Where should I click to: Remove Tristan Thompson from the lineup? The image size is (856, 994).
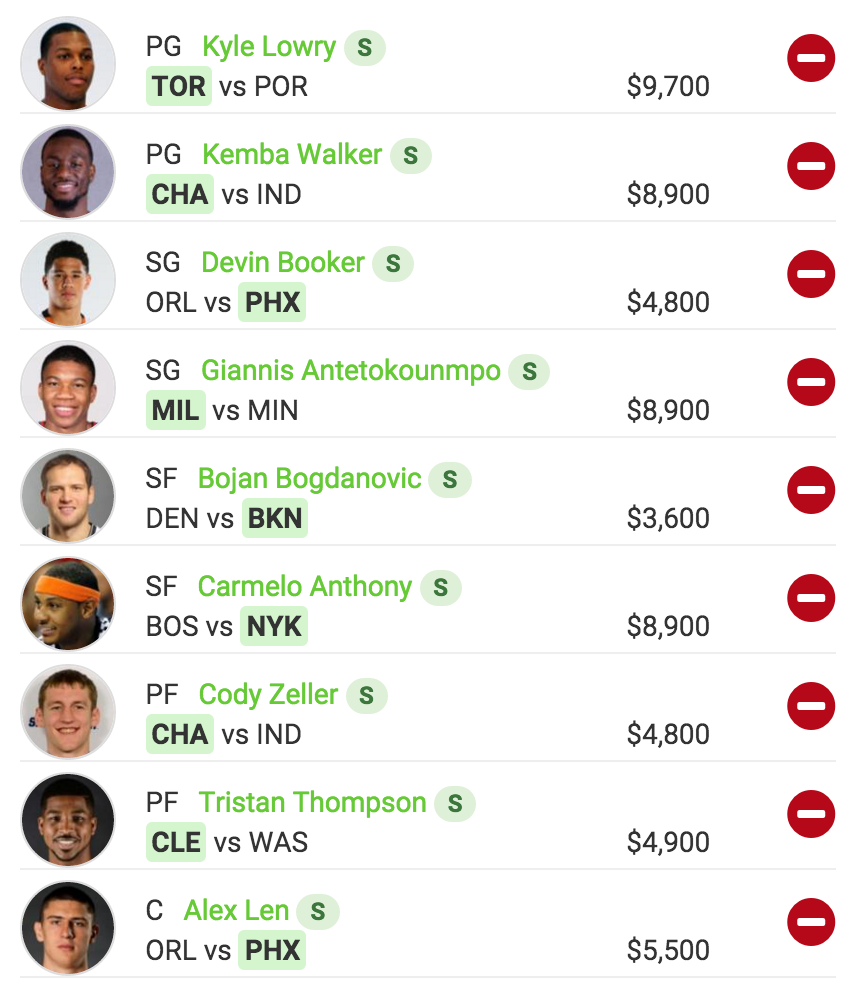[x=811, y=815]
